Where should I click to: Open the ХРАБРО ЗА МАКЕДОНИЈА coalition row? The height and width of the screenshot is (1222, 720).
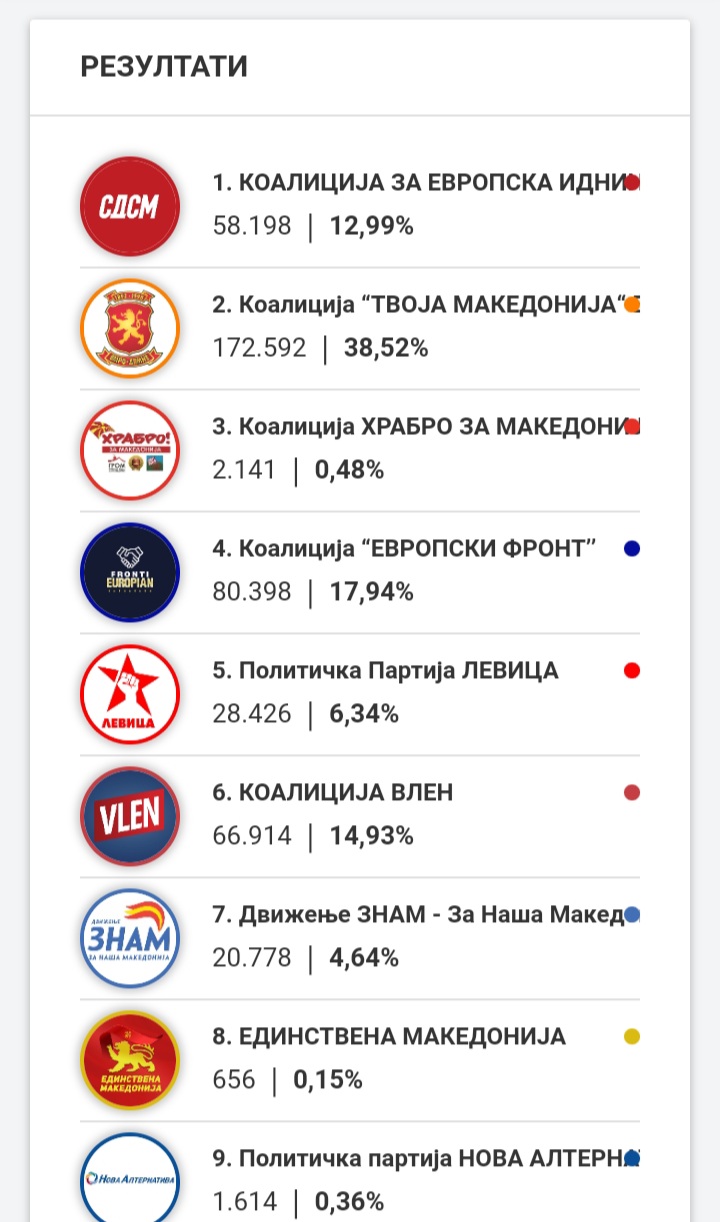(360, 451)
